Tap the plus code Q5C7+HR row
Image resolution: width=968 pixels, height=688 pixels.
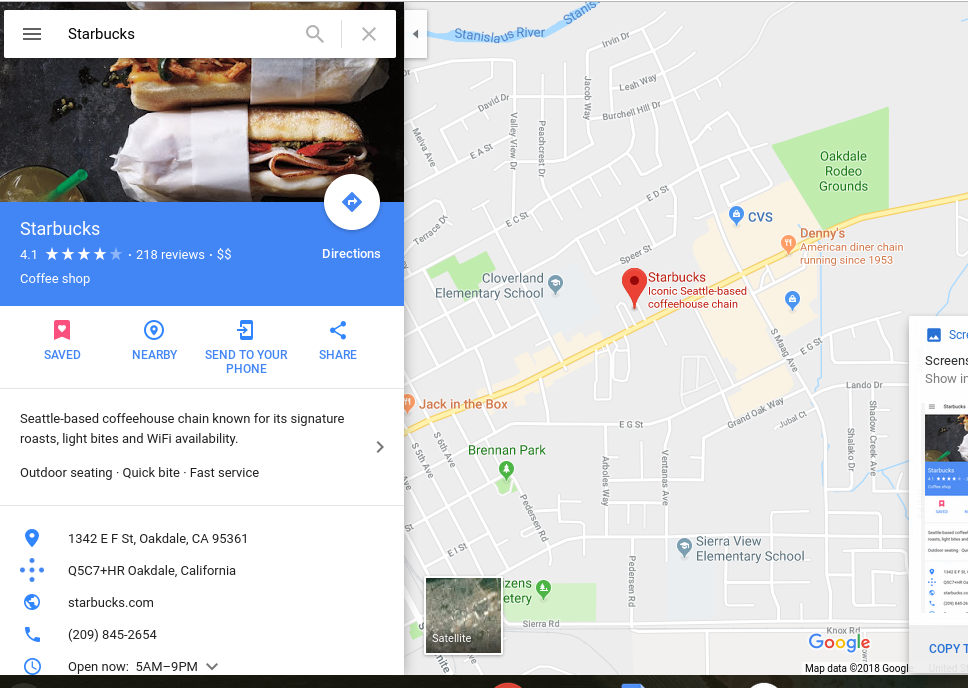(x=152, y=571)
